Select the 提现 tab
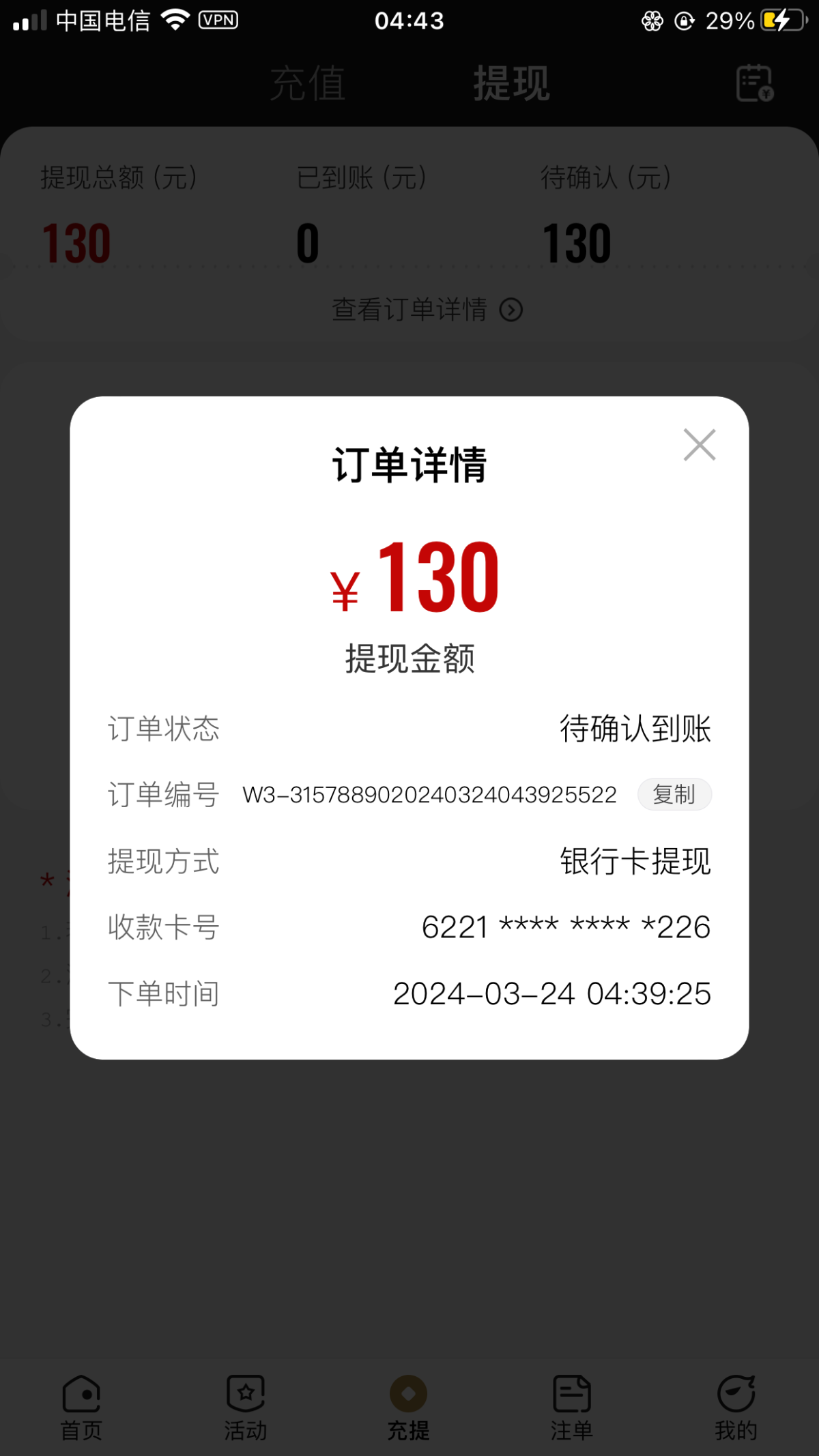The width and height of the screenshot is (819, 1456). tap(511, 84)
